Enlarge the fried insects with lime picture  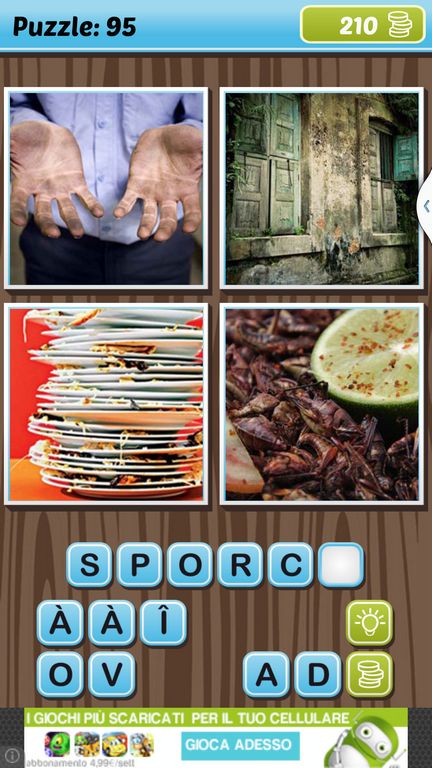[x=322, y=404]
